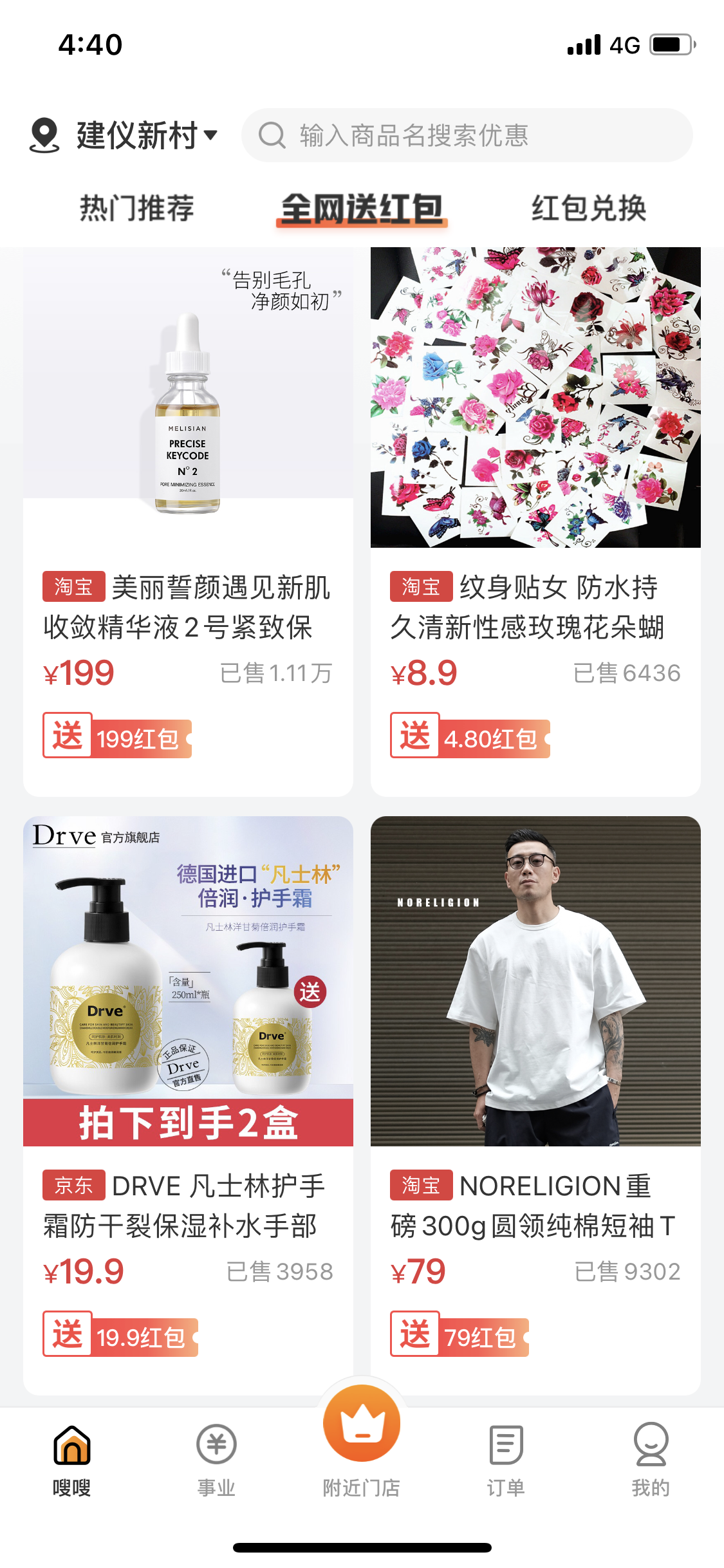The image size is (724, 1568).
Task: Click the magnifier icon in the search bar
Action: click(x=273, y=135)
